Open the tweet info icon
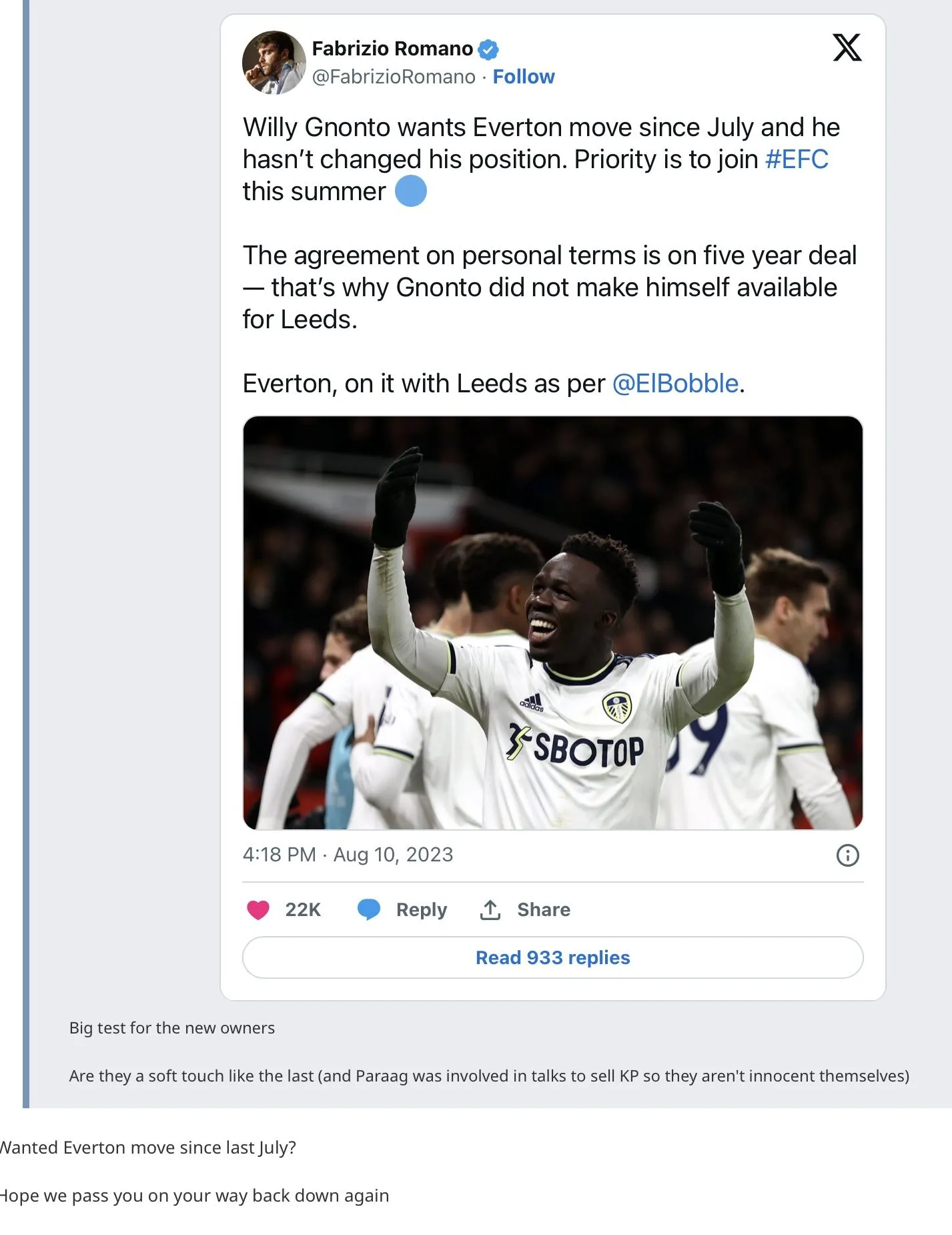The image size is (952, 1235). [x=847, y=855]
